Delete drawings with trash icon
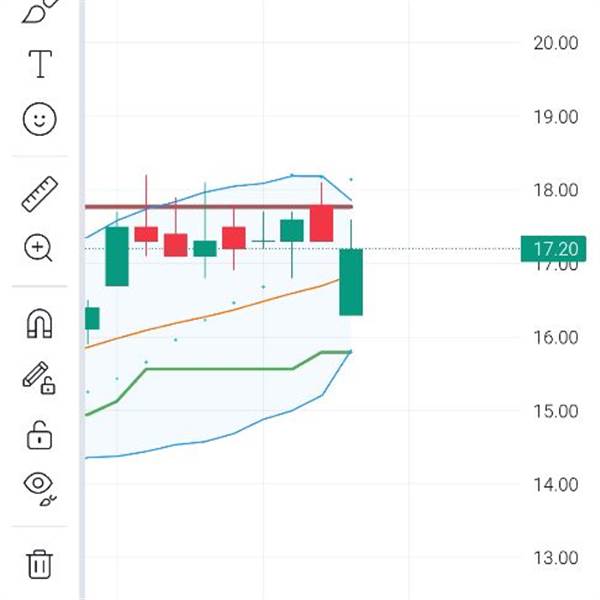600x600 pixels. pyautogui.click(x=40, y=564)
